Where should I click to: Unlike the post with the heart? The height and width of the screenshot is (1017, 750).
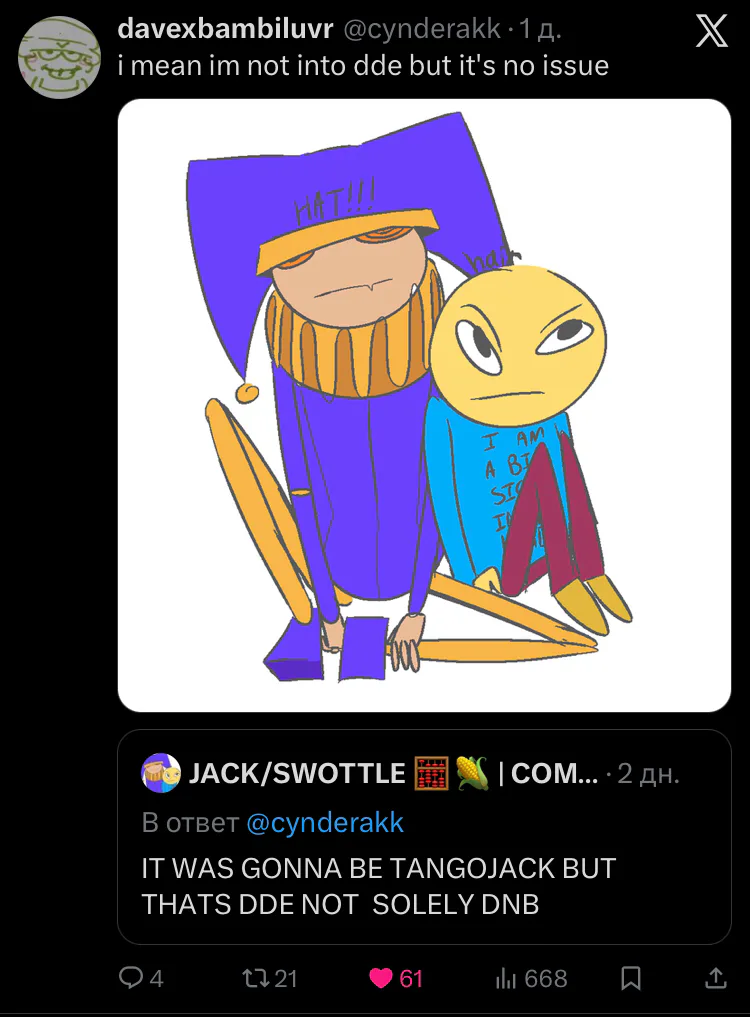coord(381,977)
